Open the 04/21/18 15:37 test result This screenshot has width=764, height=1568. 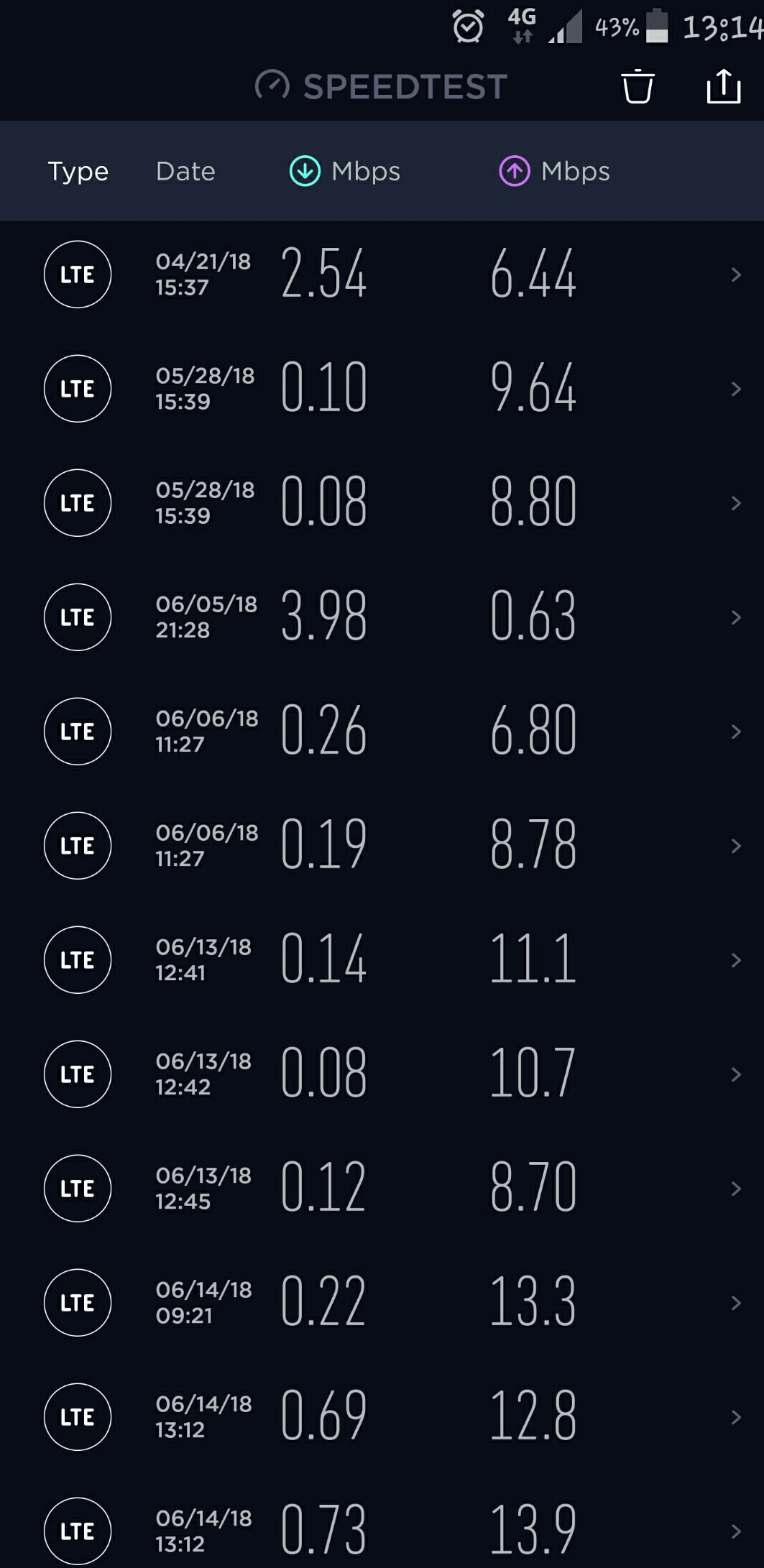[382, 275]
